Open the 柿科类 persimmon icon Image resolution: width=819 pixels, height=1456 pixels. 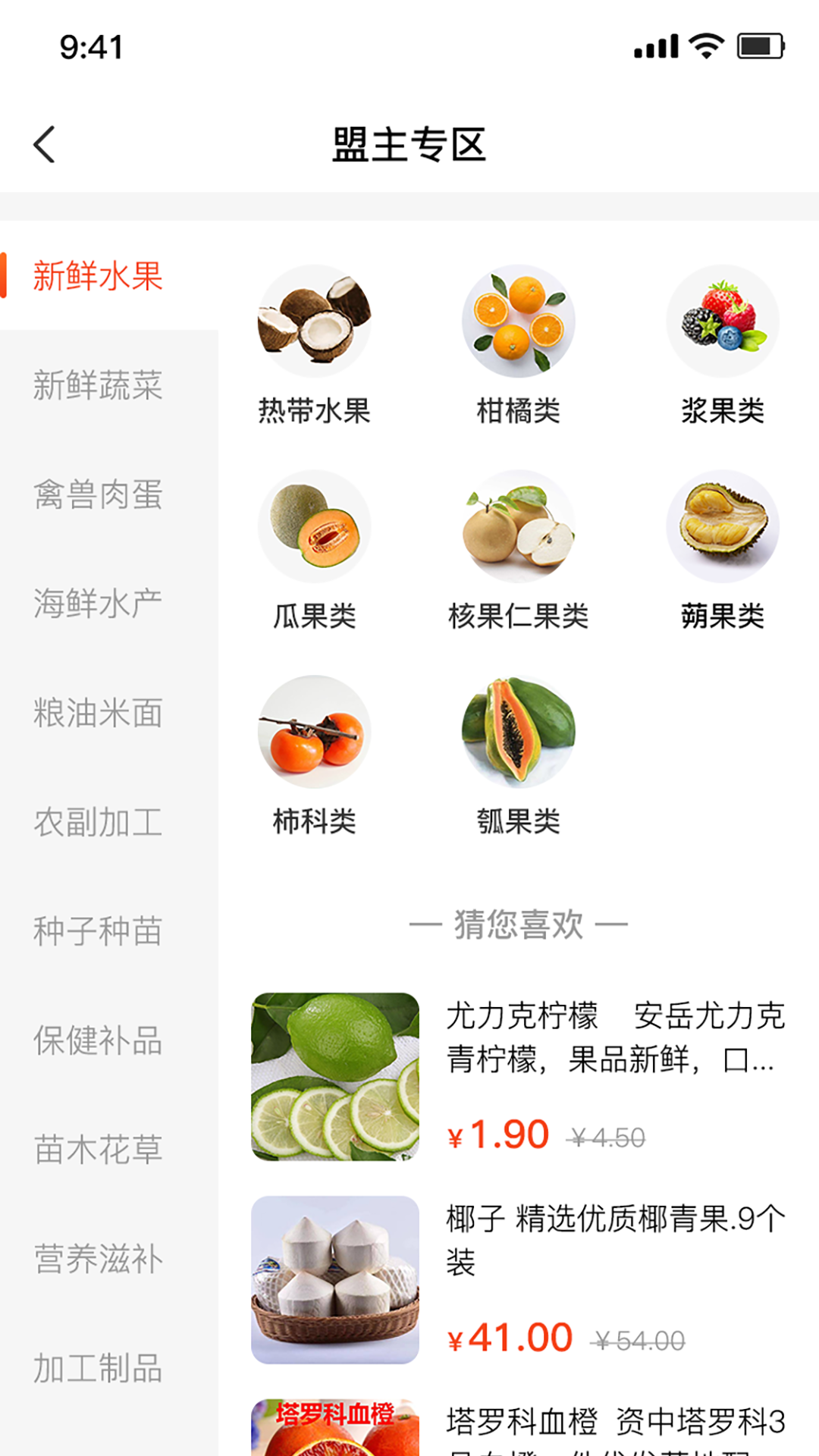[314, 730]
